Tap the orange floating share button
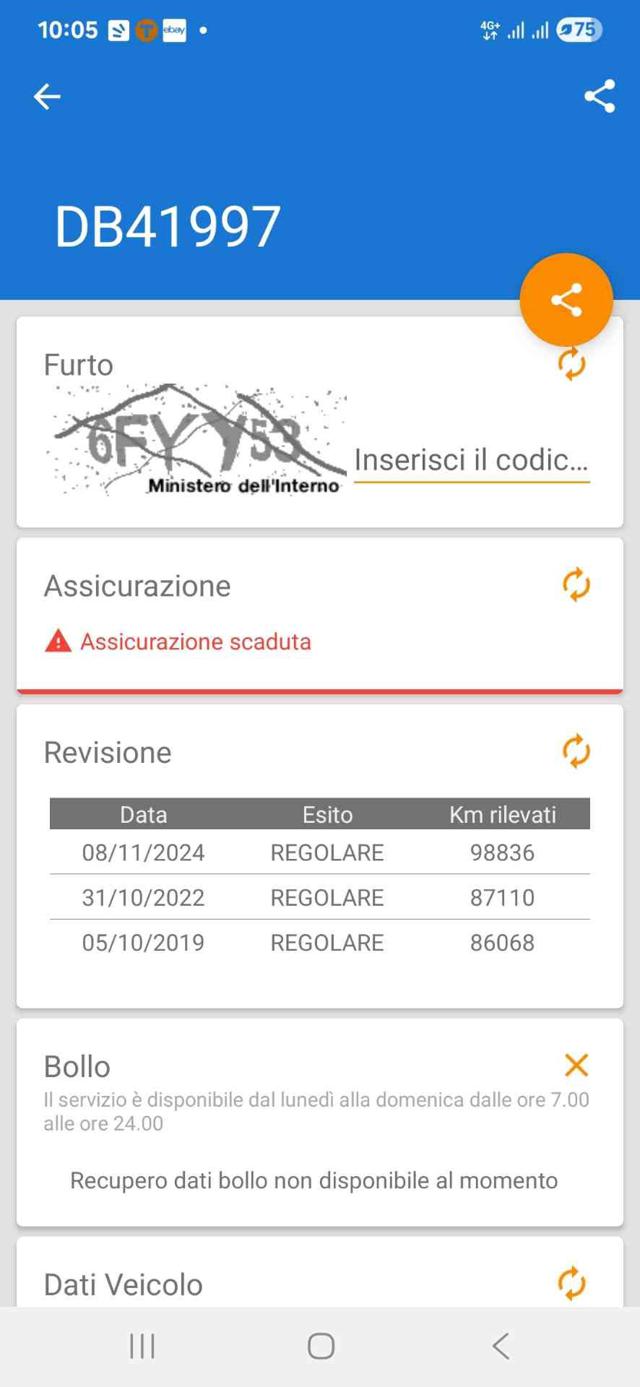The height and width of the screenshot is (1387, 640). tap(566, 300)
